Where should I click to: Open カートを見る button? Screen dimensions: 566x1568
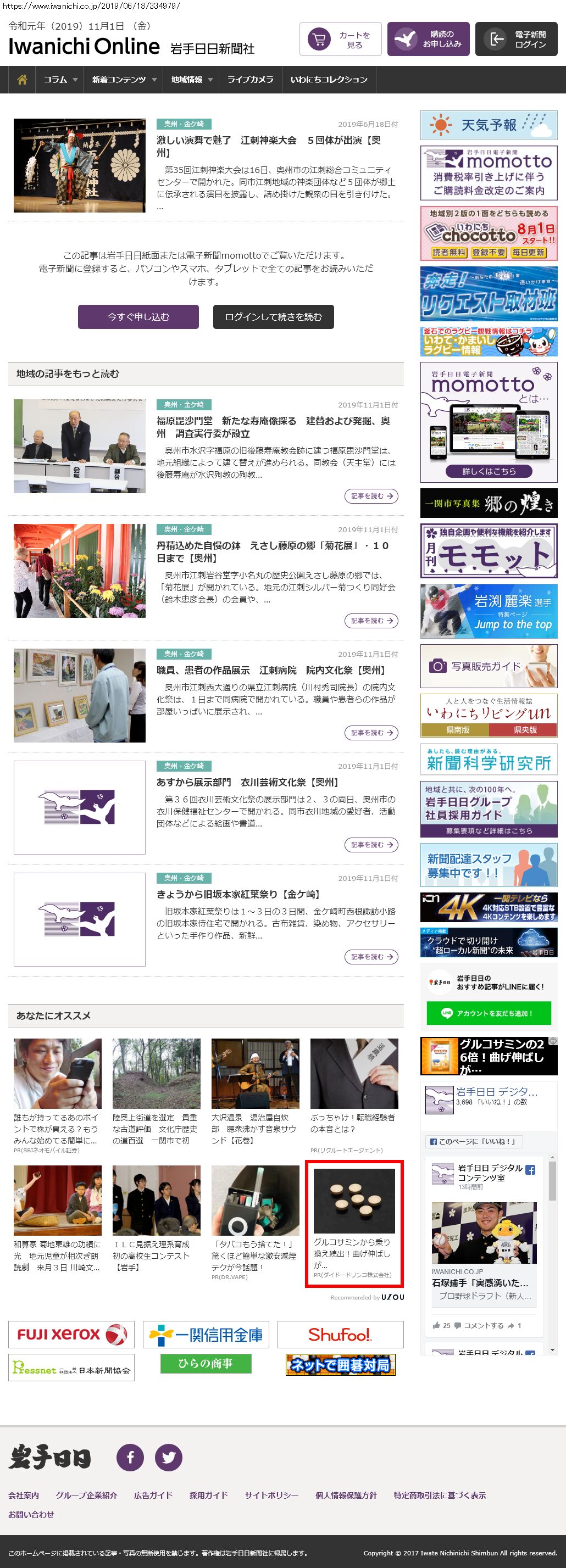[340, 40]
